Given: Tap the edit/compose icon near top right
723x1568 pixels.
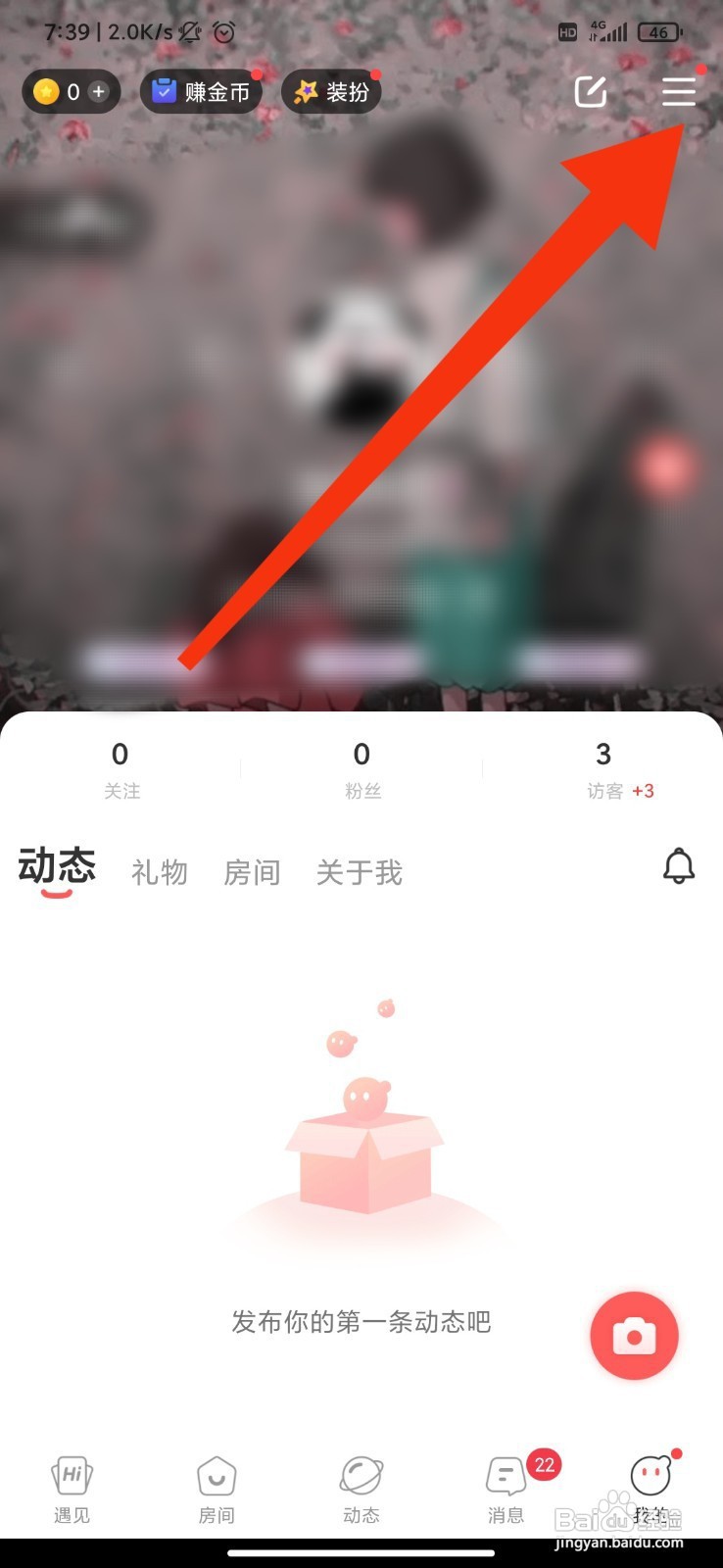Looking at the screenshot, I should tap(591, 91).
